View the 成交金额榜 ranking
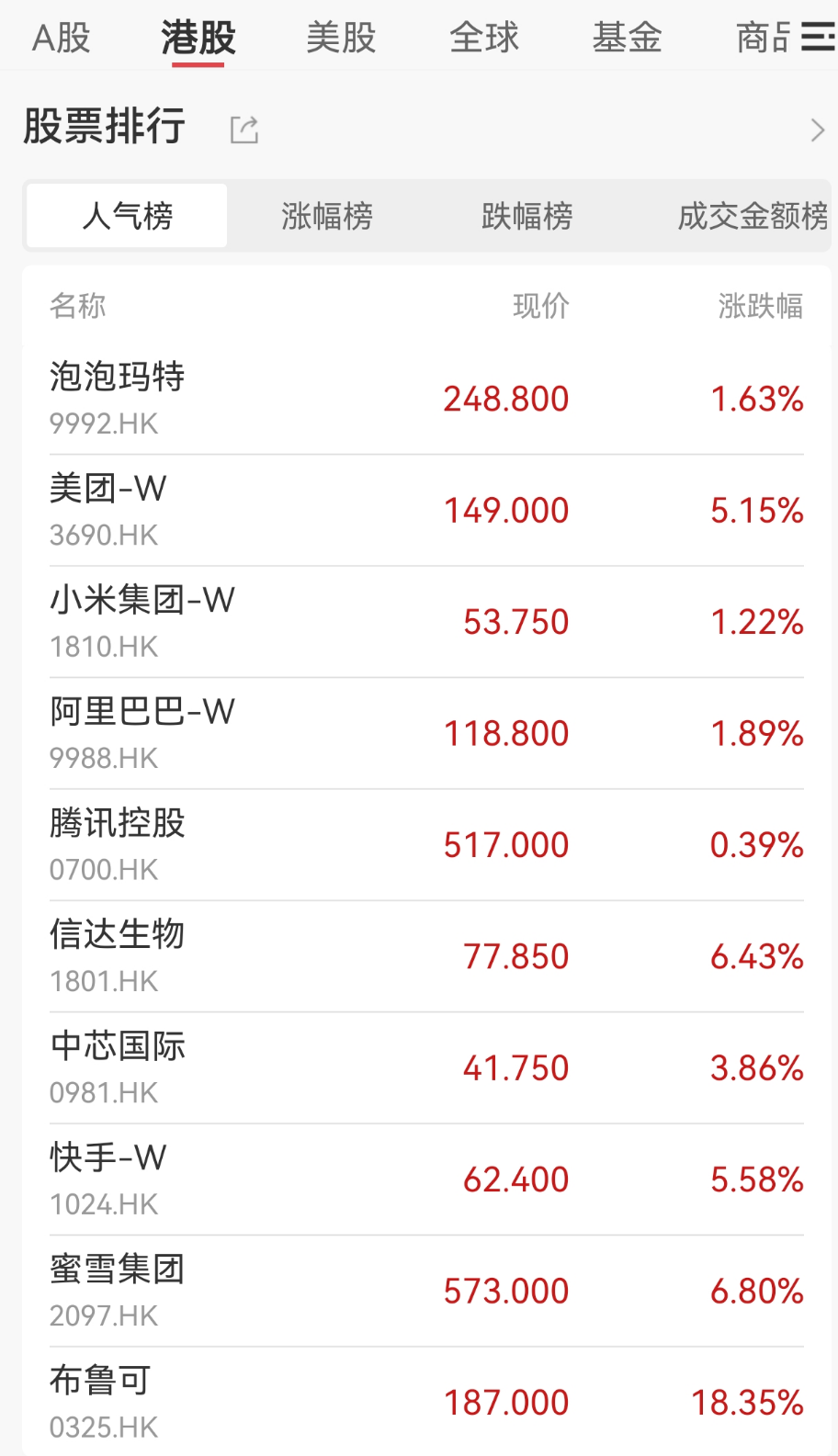Image resolution: width=838 pixels, height=1456 pixels. (x=752, y=217)
